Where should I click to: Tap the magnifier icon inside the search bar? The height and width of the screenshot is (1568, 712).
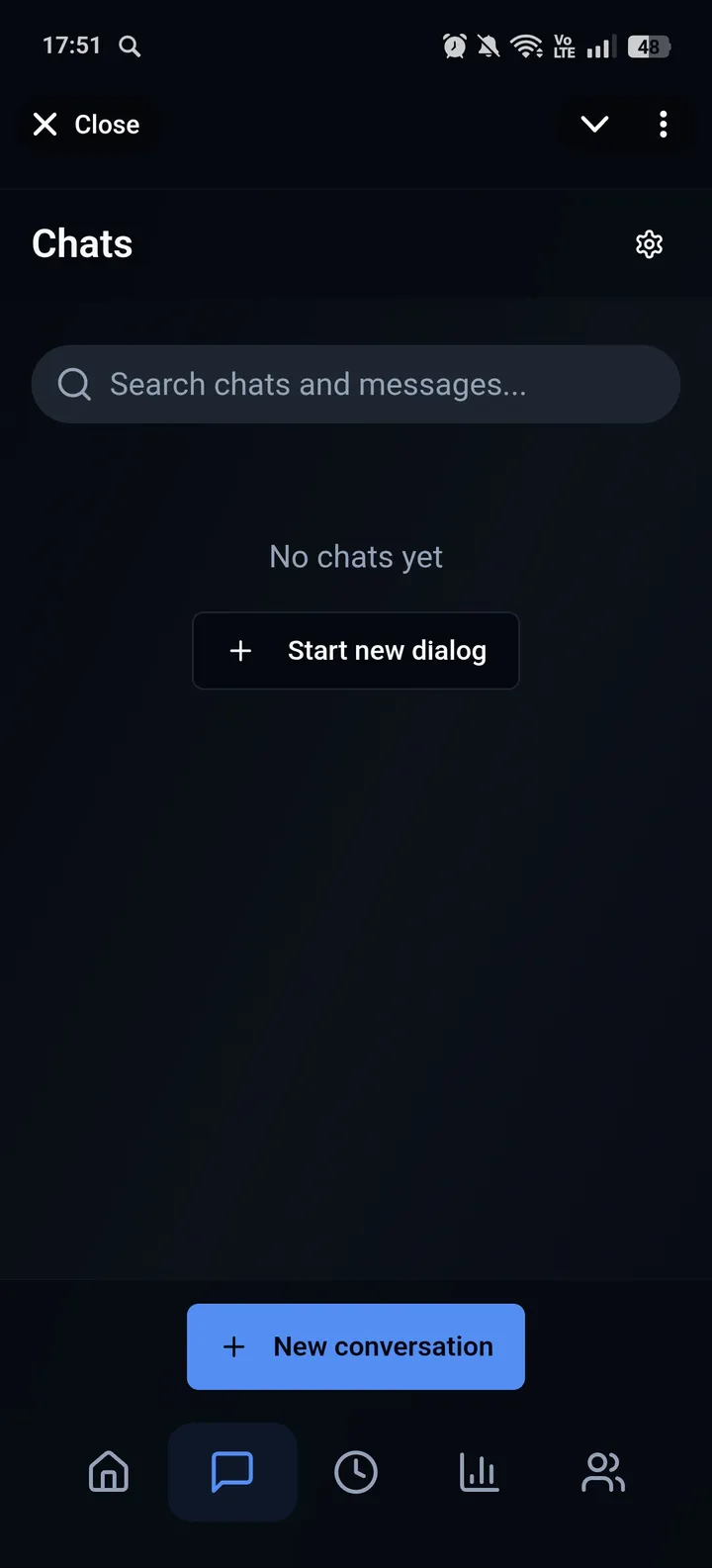pyautogui.click(x=74, y=384)
